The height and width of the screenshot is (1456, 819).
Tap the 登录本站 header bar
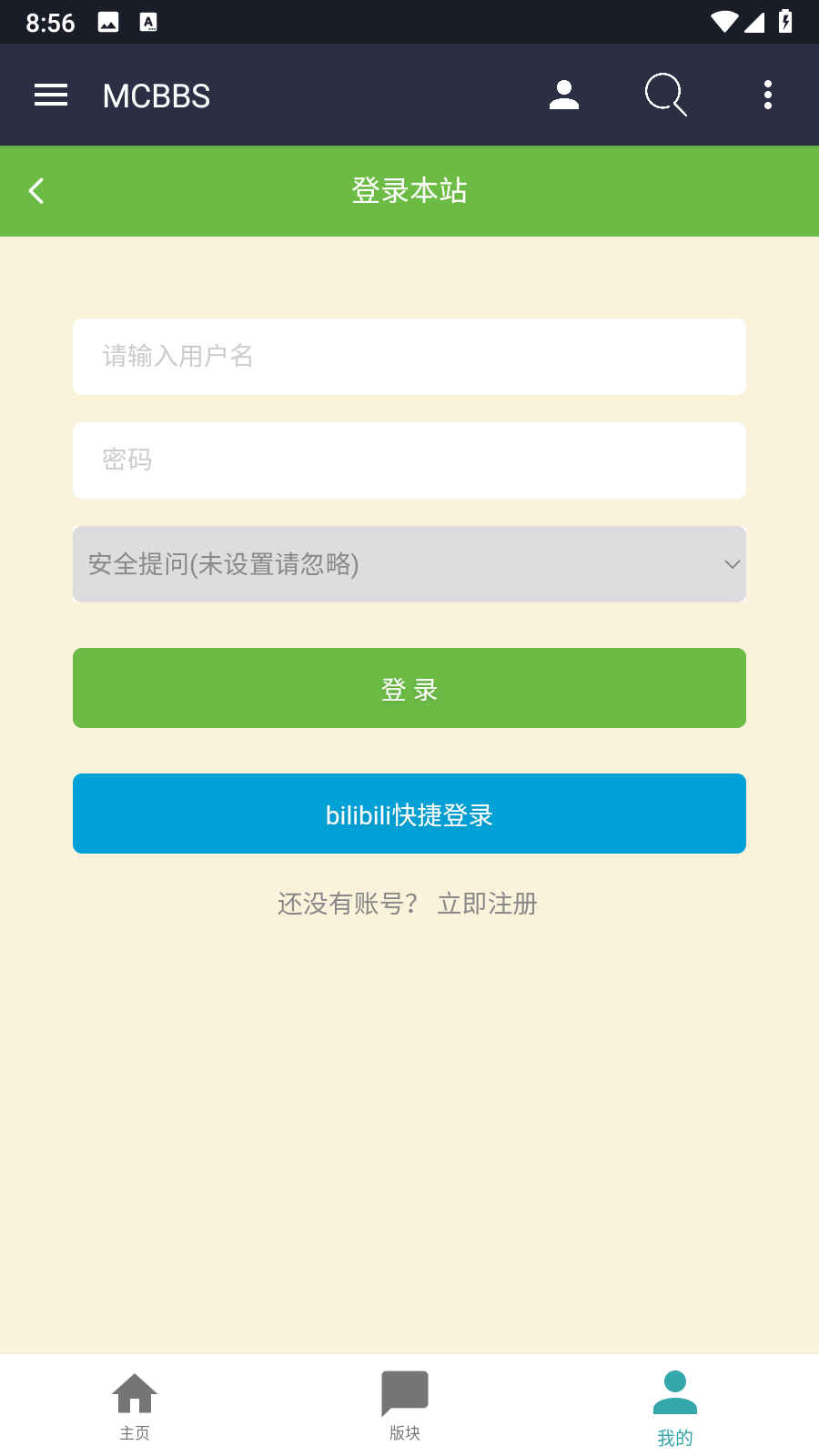[409, 191]
